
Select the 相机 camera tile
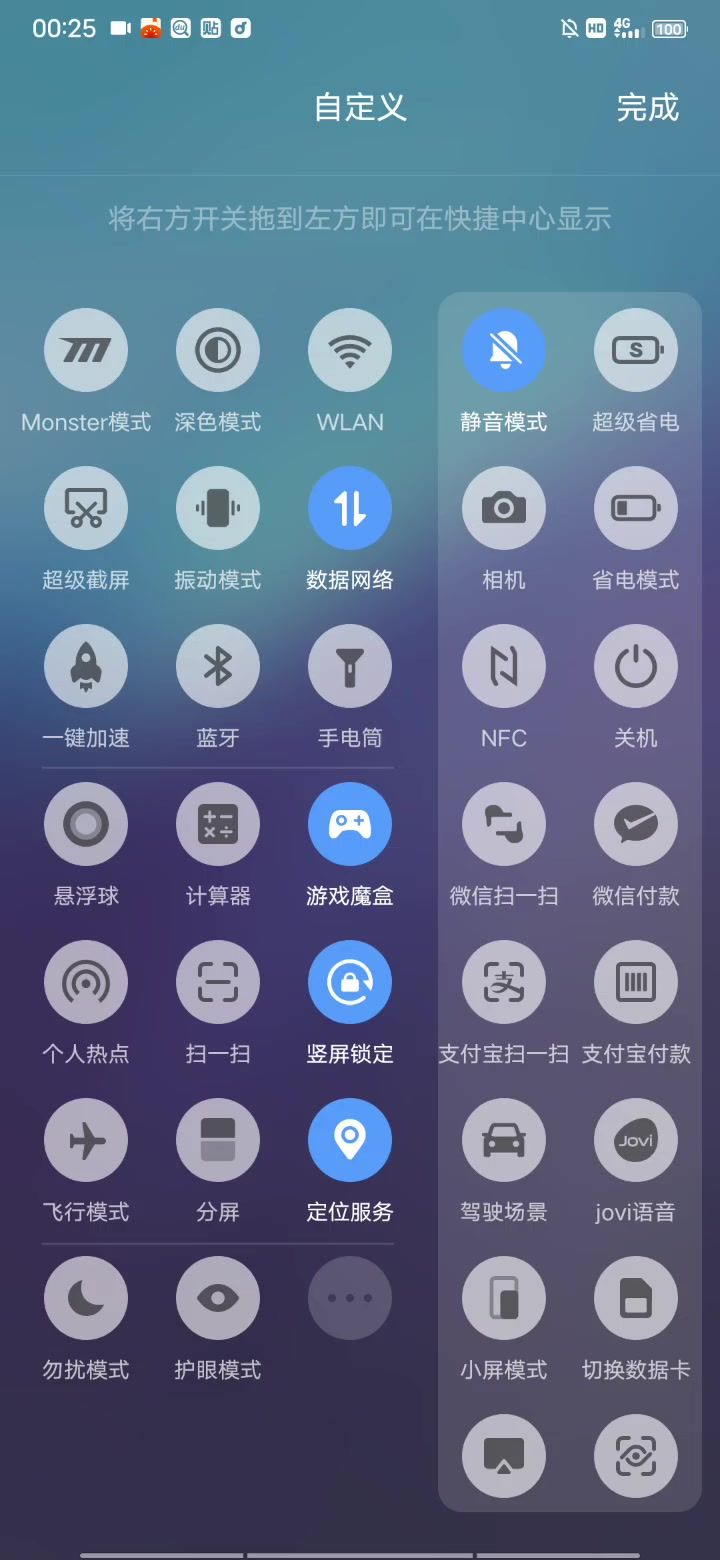504,508
